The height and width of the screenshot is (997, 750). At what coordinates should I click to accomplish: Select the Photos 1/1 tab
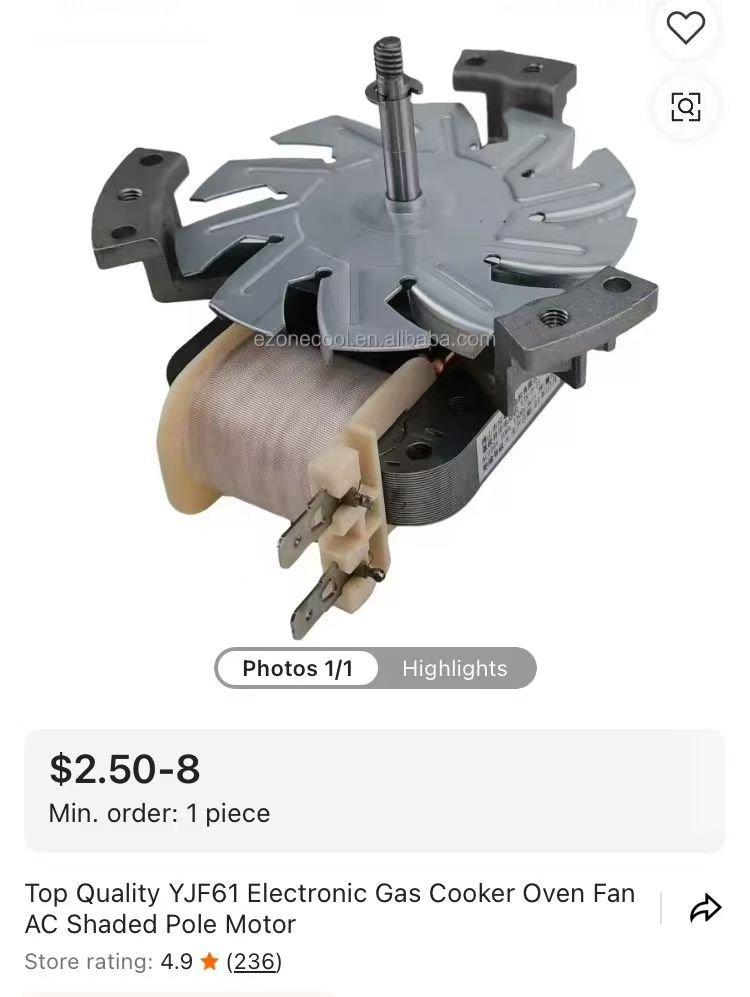[298, 668]
